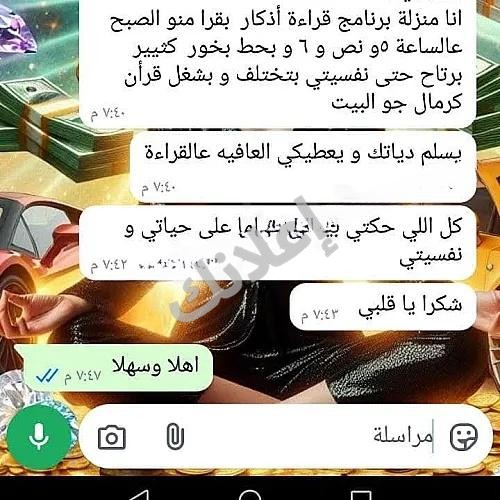Record a voice message with the microphone

[39, 437]
